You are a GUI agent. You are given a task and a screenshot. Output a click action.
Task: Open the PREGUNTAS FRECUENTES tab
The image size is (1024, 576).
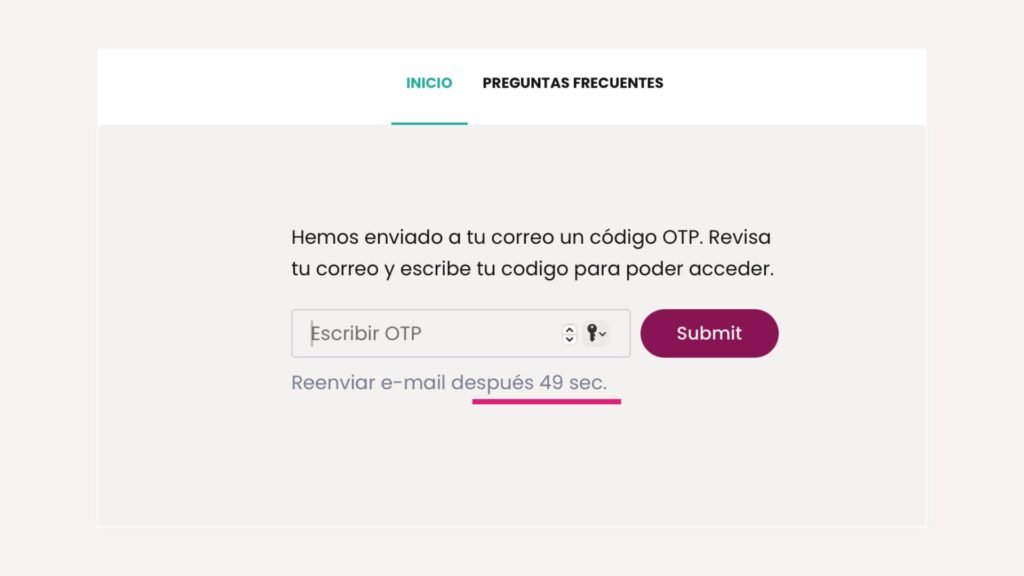coord(572,83)
